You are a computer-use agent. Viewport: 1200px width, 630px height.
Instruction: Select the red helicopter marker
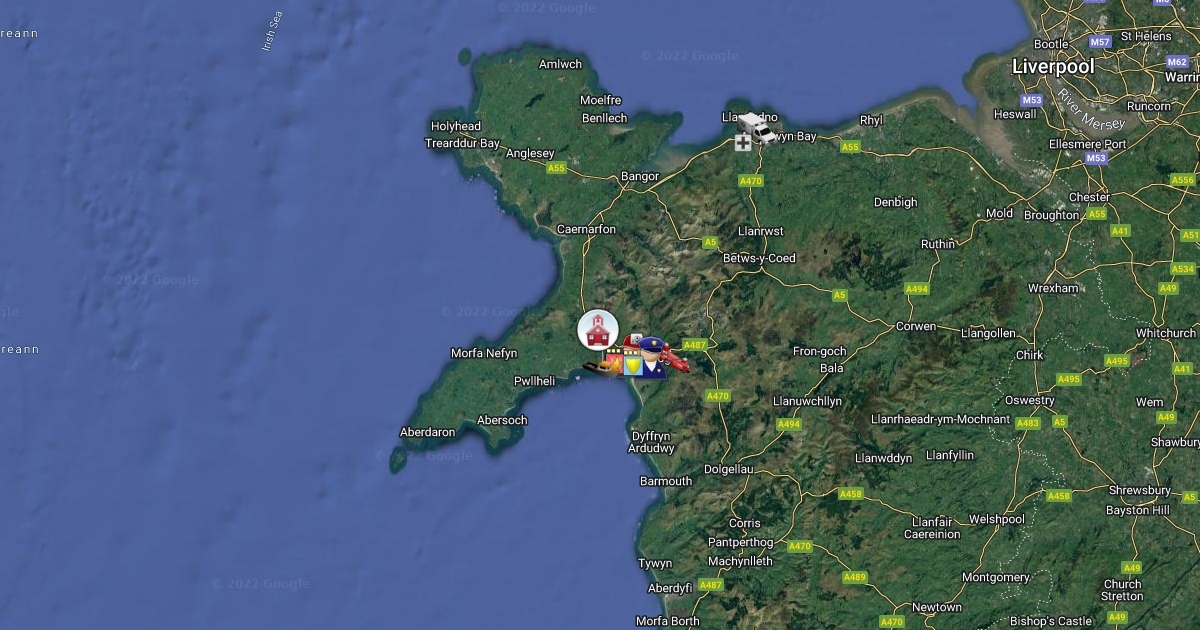[676, 361]
